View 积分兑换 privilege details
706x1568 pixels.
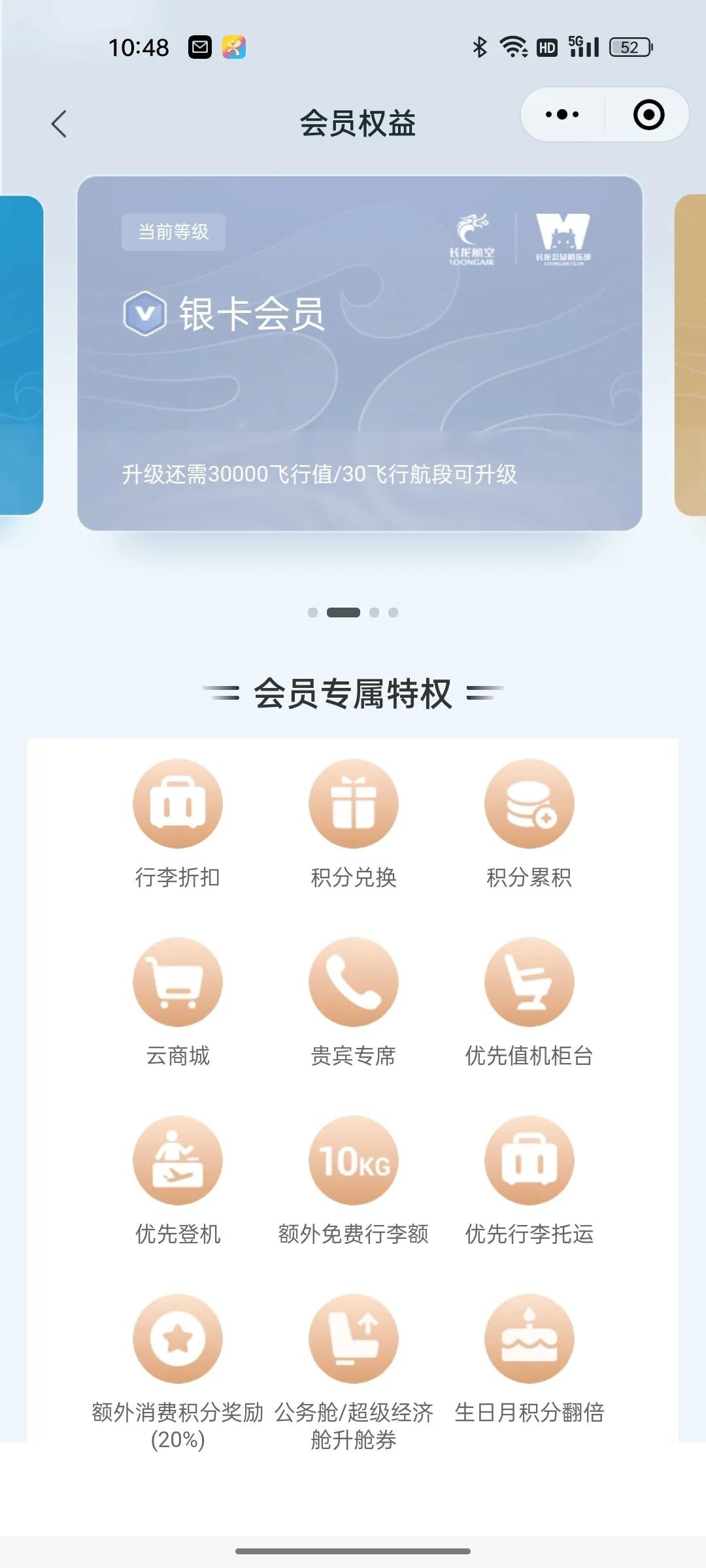[x=354, y=804]
